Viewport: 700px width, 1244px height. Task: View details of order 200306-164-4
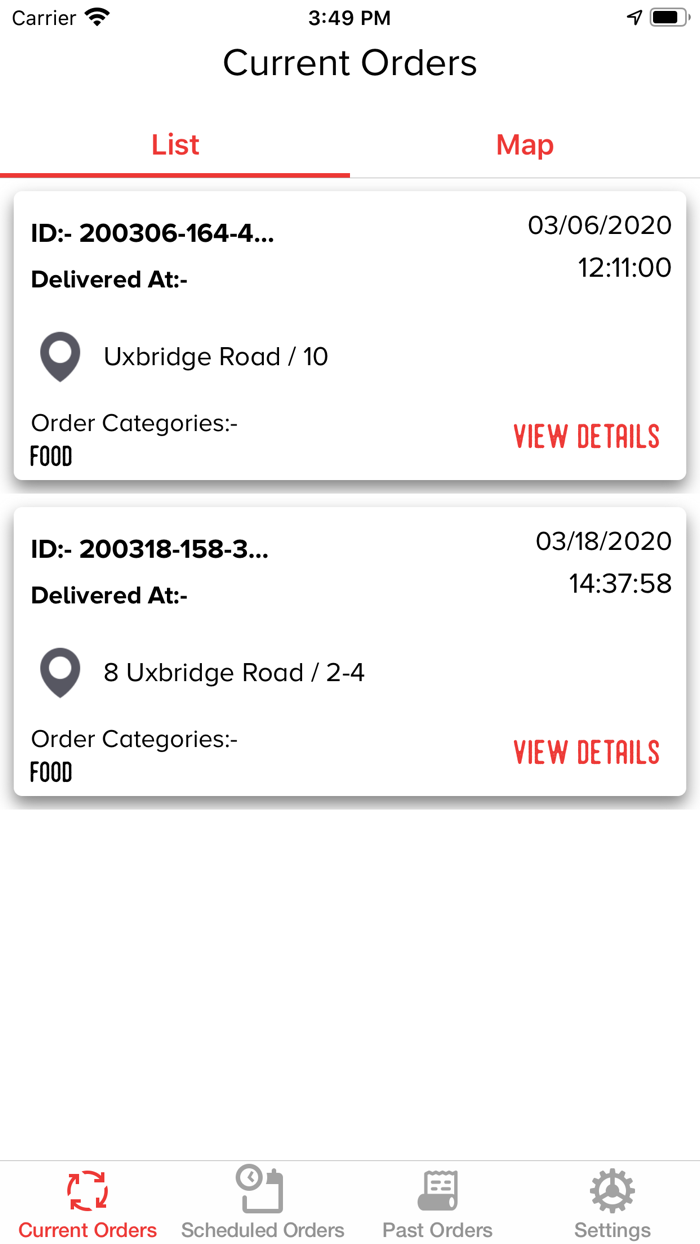[586, 437]
